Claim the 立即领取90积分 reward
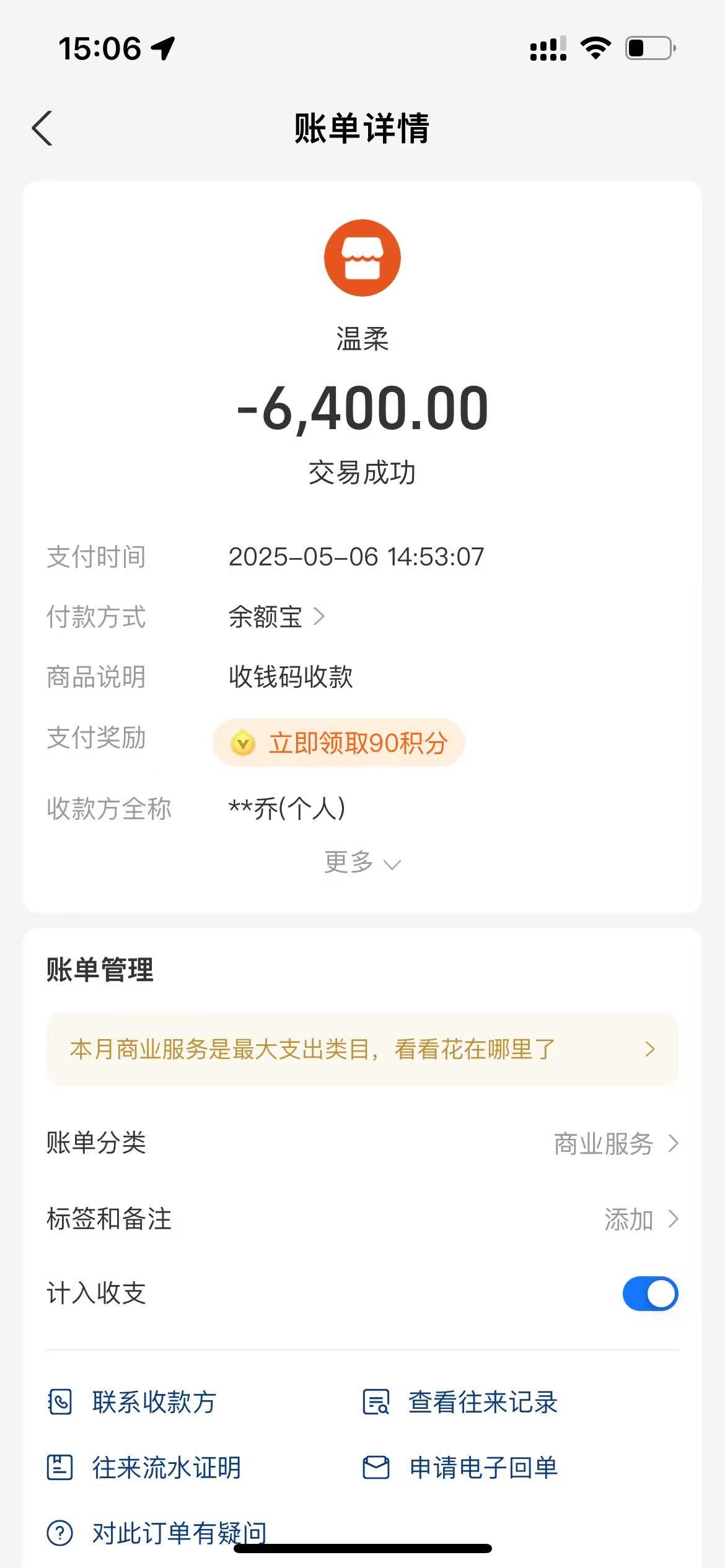Screen dimensions: 725x1568 (339, 743)
